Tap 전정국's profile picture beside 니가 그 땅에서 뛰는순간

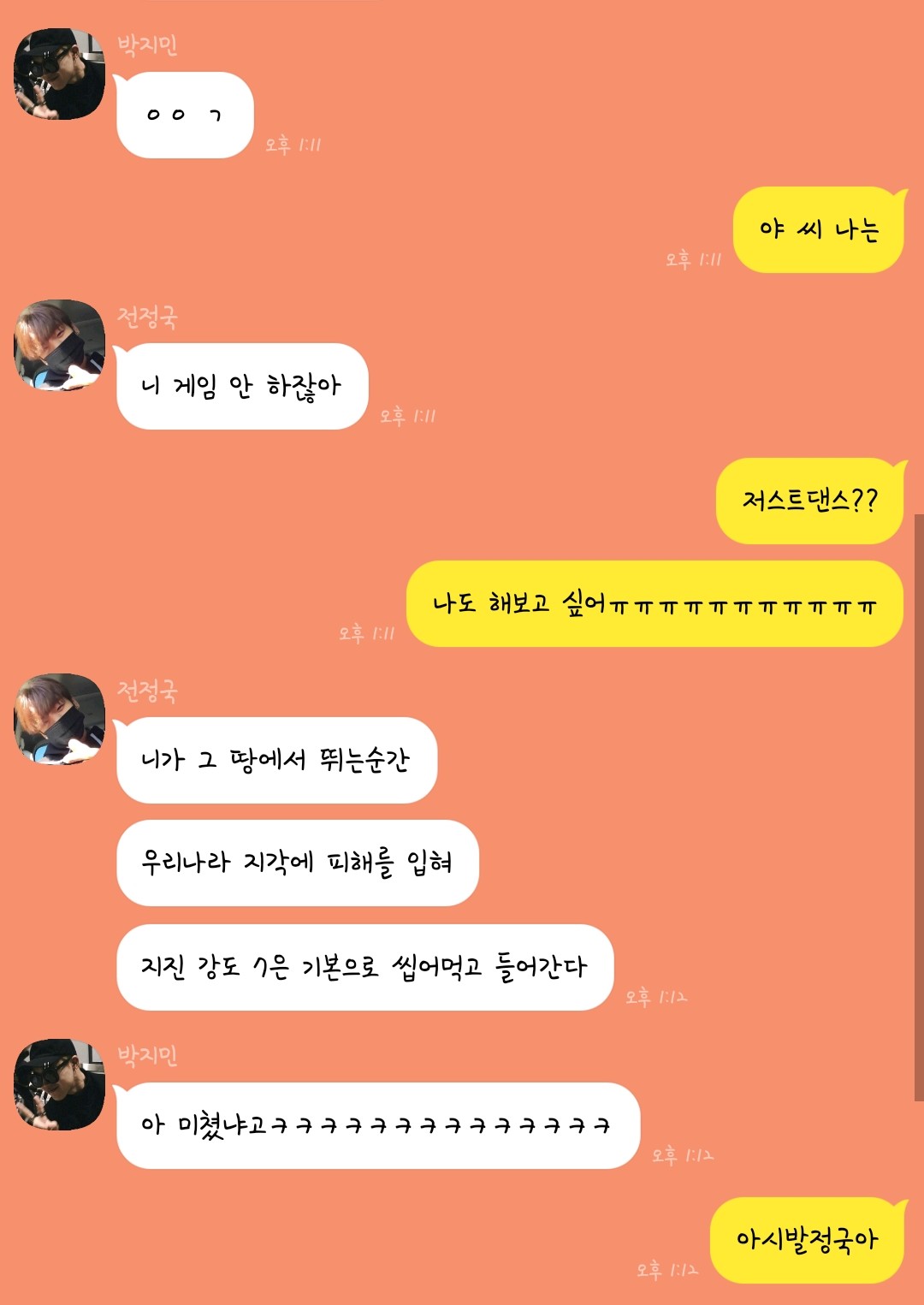pyautogui.click(x=59, y=719)
